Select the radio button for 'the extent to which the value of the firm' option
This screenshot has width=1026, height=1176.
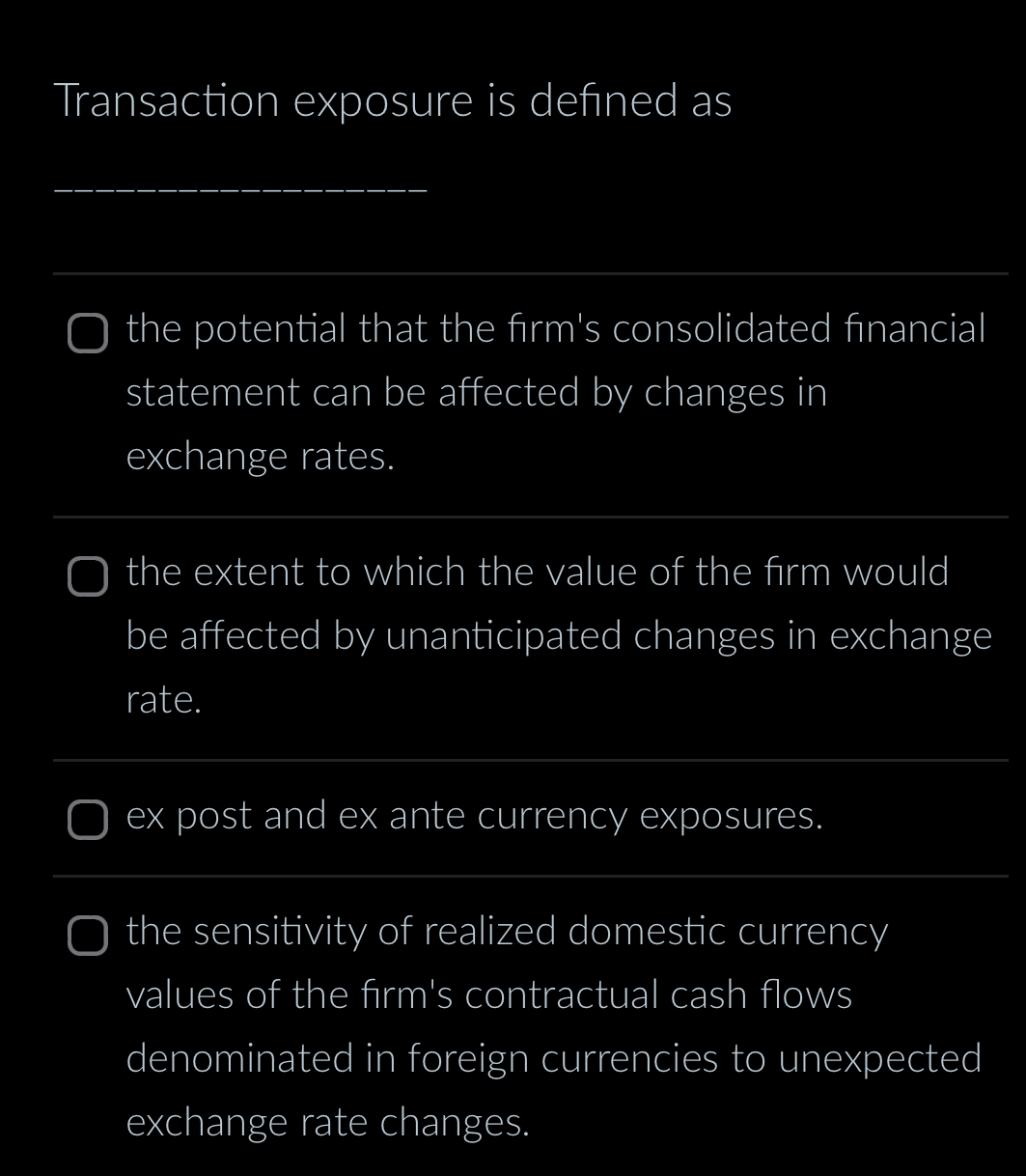(x=88, y=578)
